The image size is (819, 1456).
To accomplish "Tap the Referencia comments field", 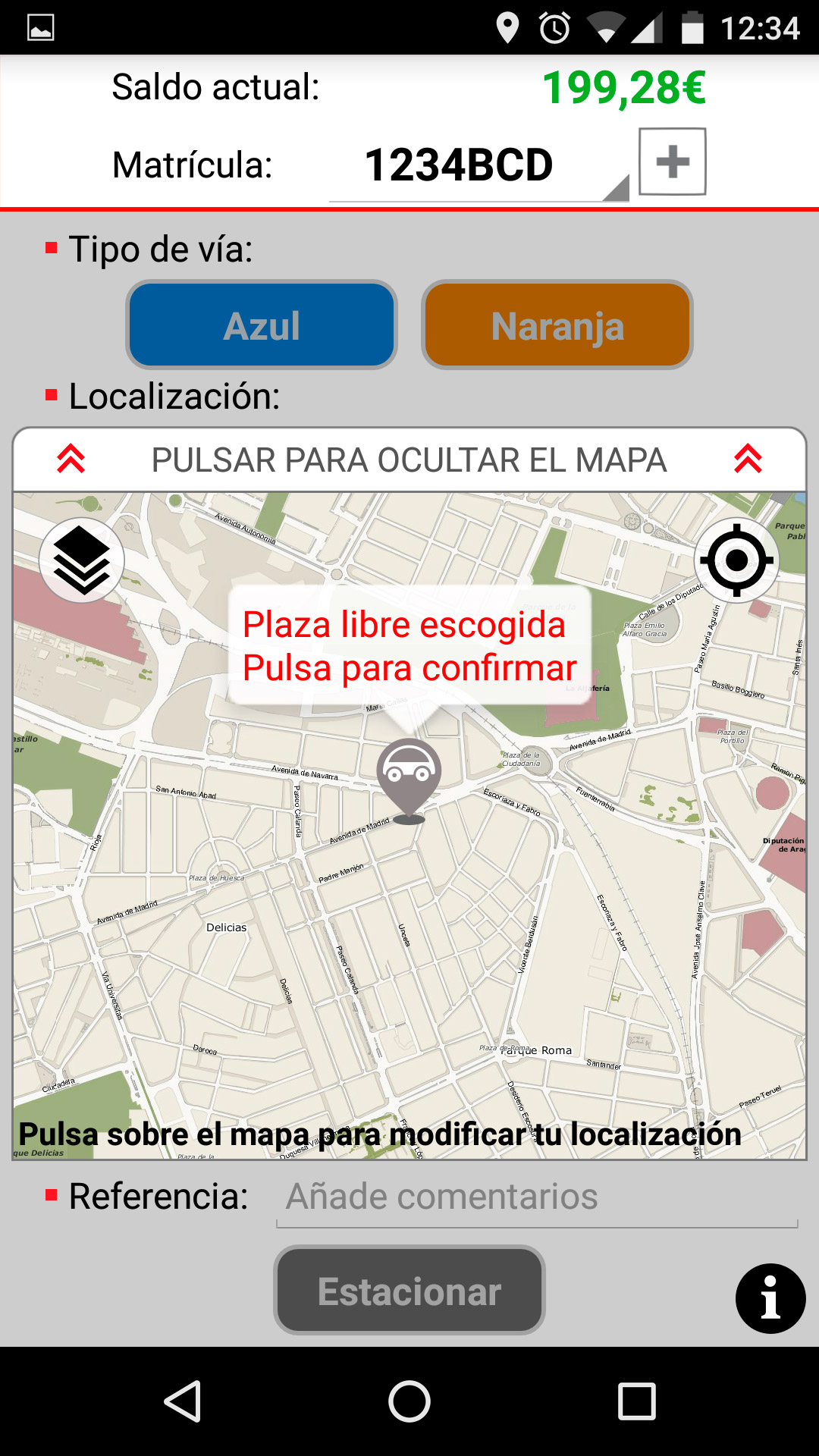I will 537,1197.
